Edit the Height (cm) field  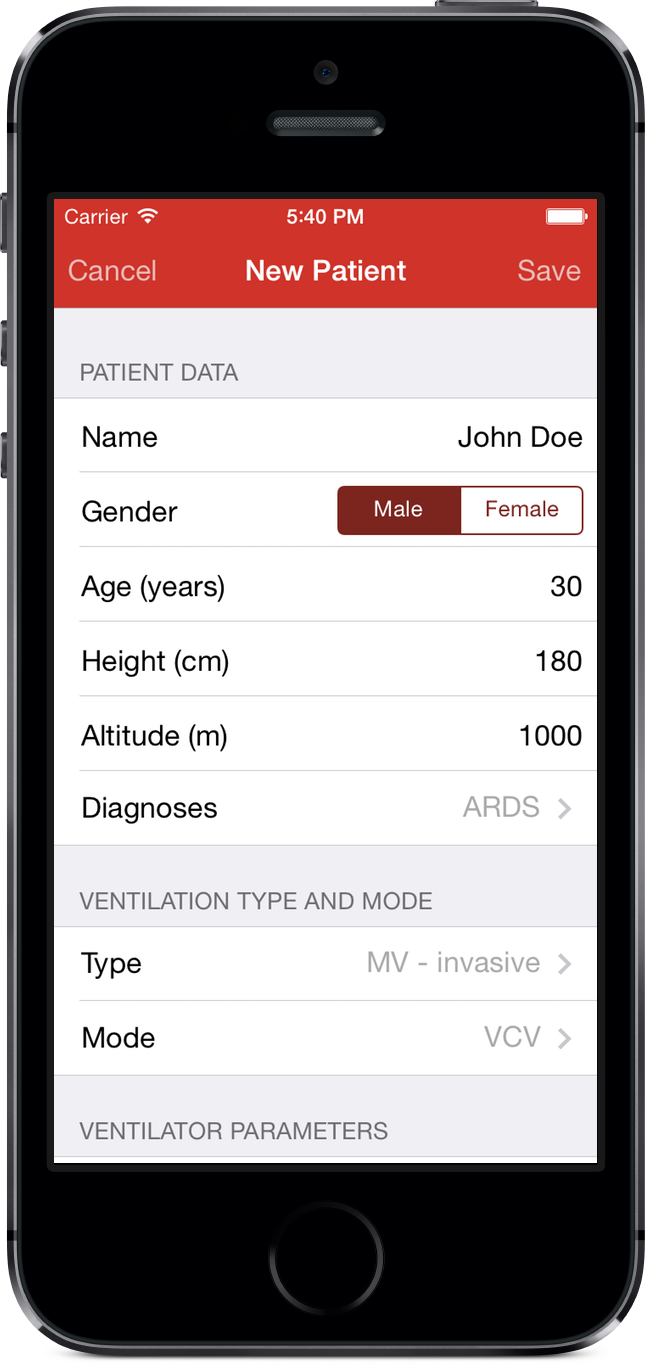(x=325, y=660)
